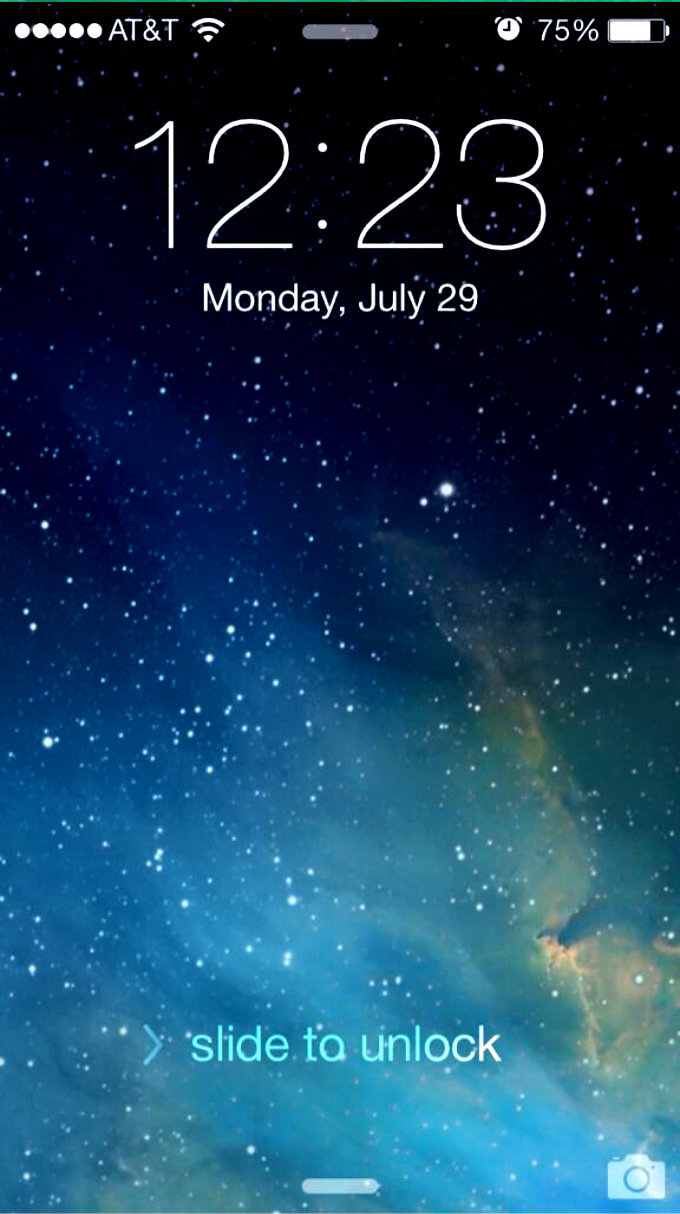Tap the Notification Center grabber handle
The height and width of the screenshot is (1214, 680).
coord(340,32)
